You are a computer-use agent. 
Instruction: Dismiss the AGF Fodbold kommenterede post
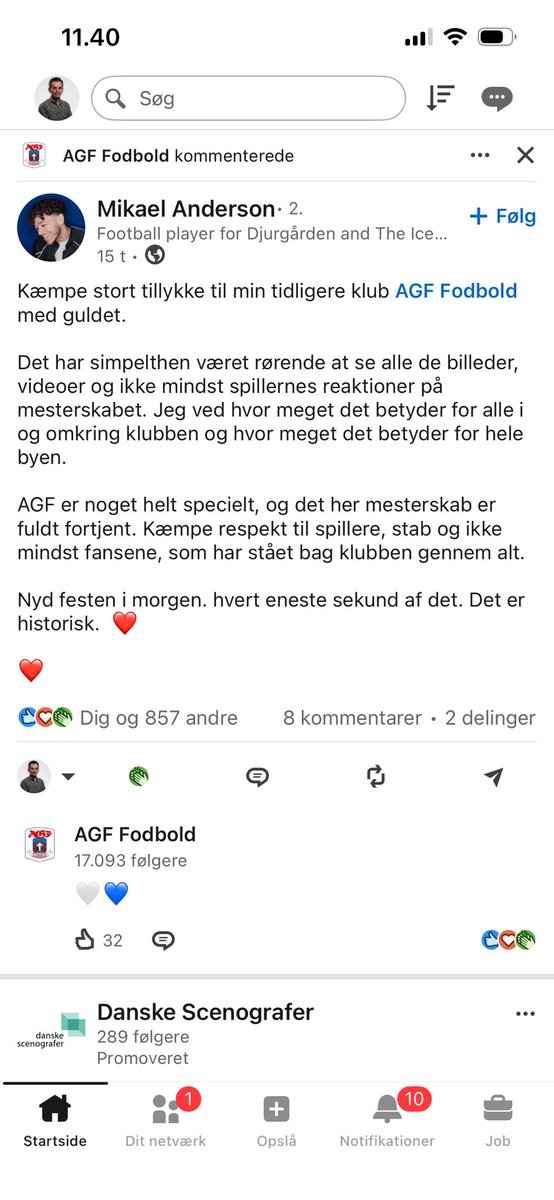pyautogui.click(x=525, y=155)
